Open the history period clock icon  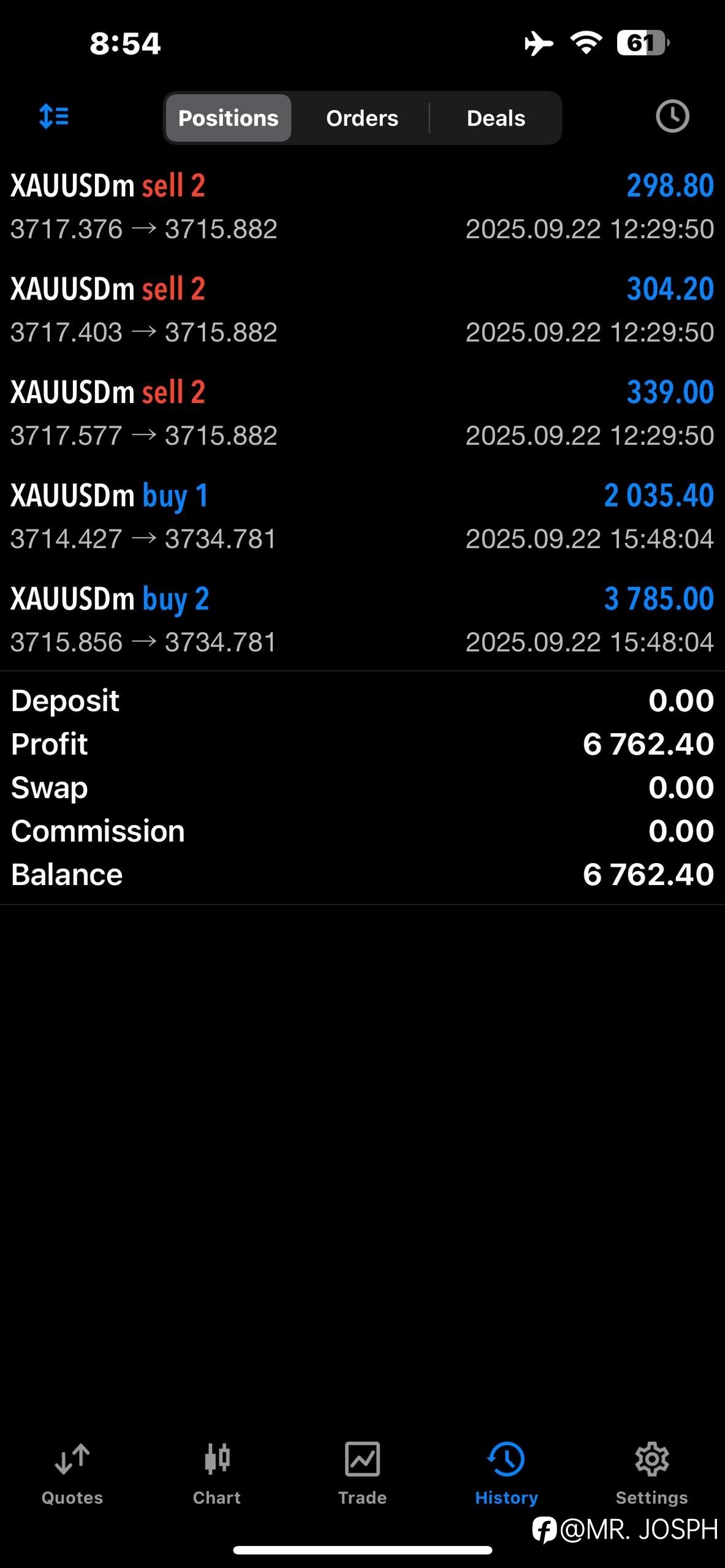(672, 116)
